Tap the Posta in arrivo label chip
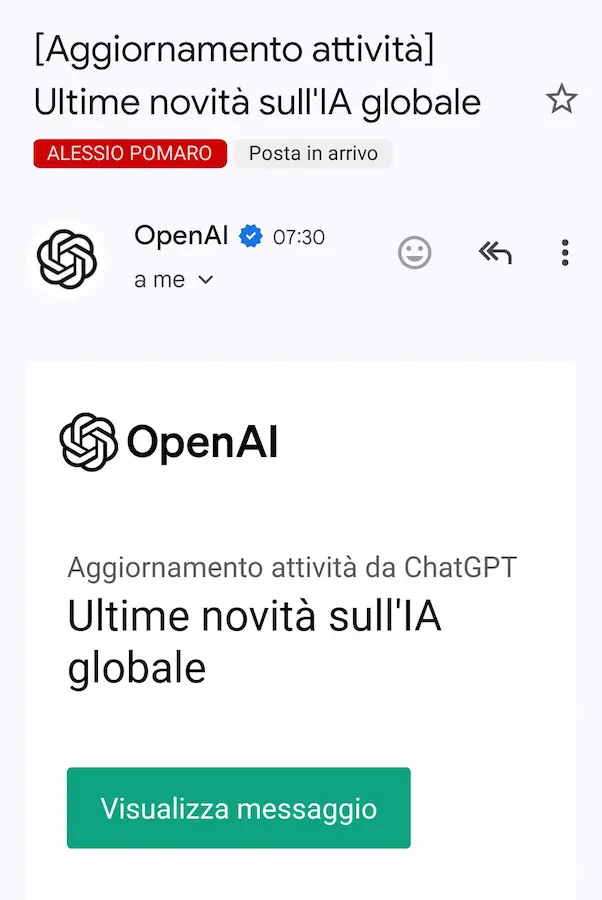The width and height of the screenshot is (602, 900). pos(313,153)
